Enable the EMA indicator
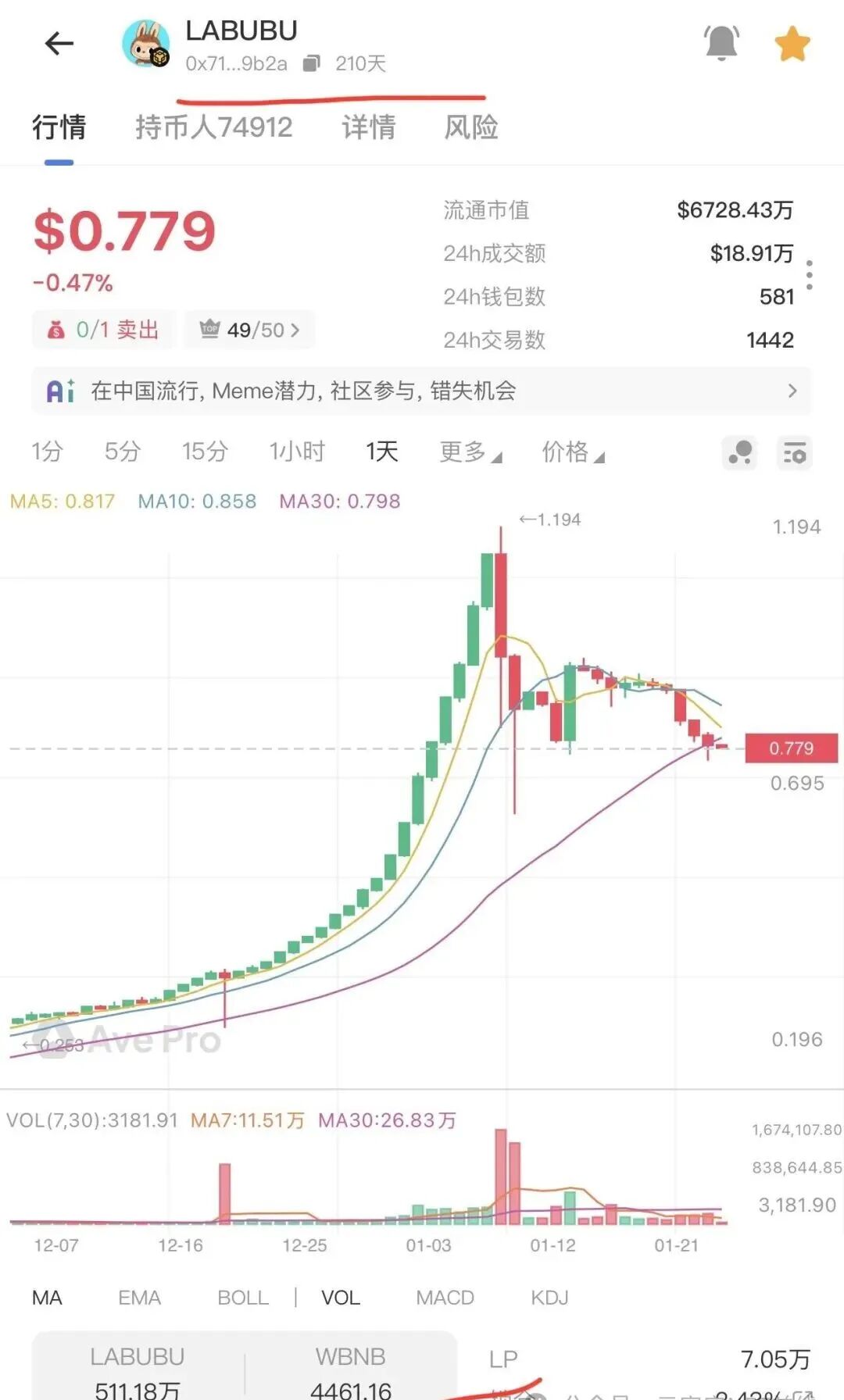 pyautogui.click(x=139, y=1297)
